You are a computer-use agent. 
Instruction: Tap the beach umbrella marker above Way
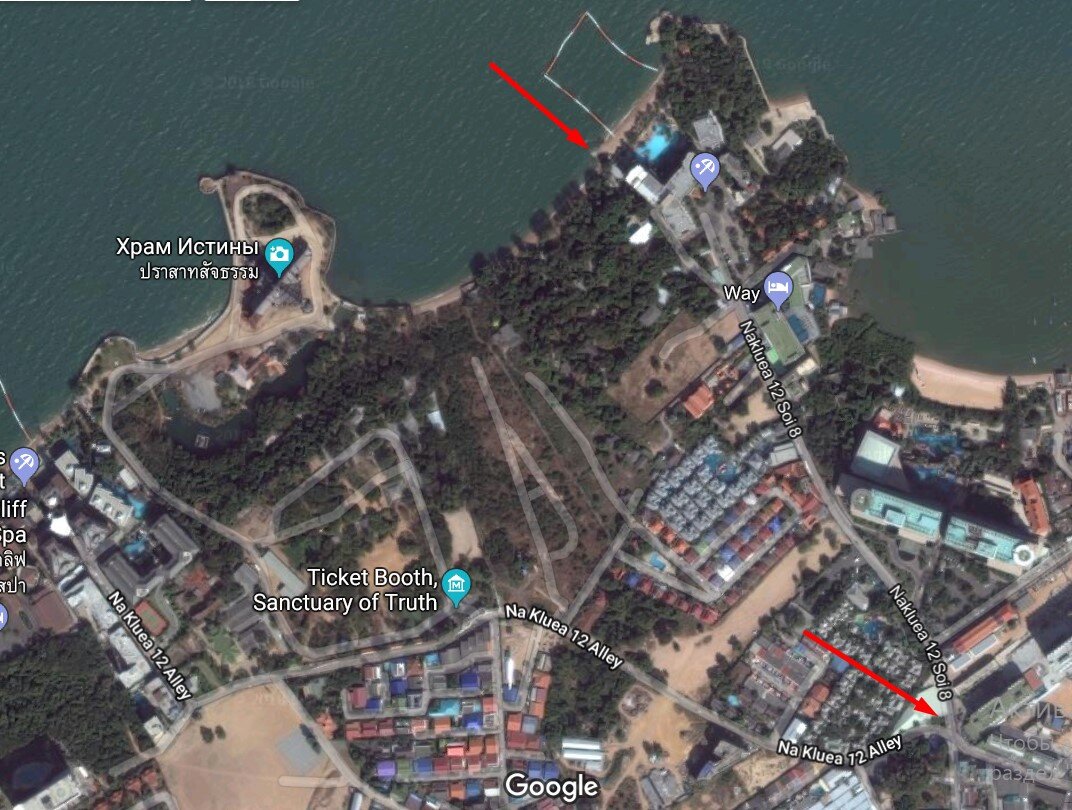[x=705, y=170]
